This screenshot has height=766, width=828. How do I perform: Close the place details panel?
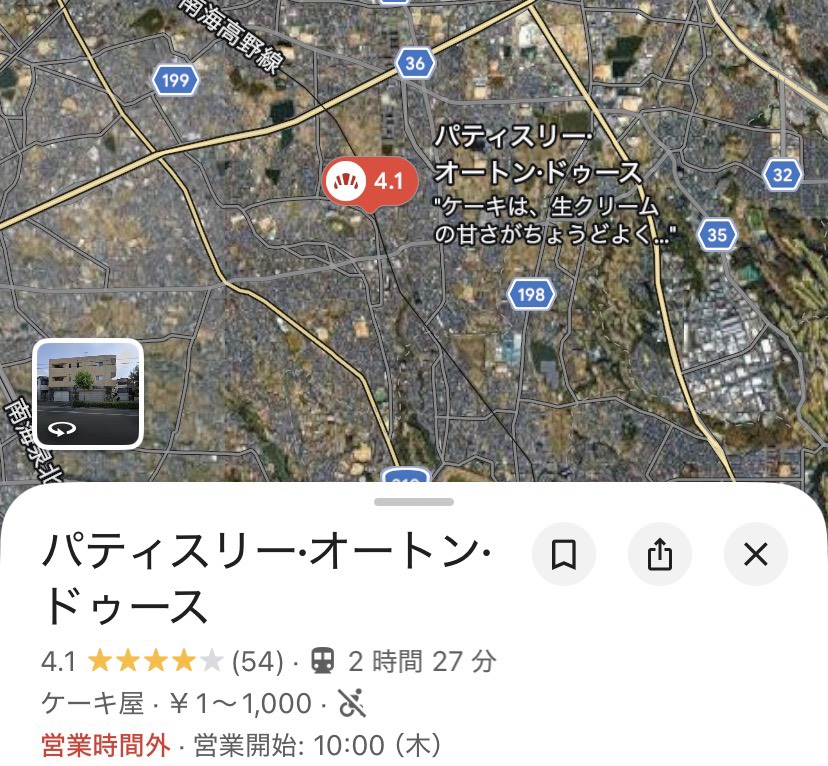click(x=756, y=554)
